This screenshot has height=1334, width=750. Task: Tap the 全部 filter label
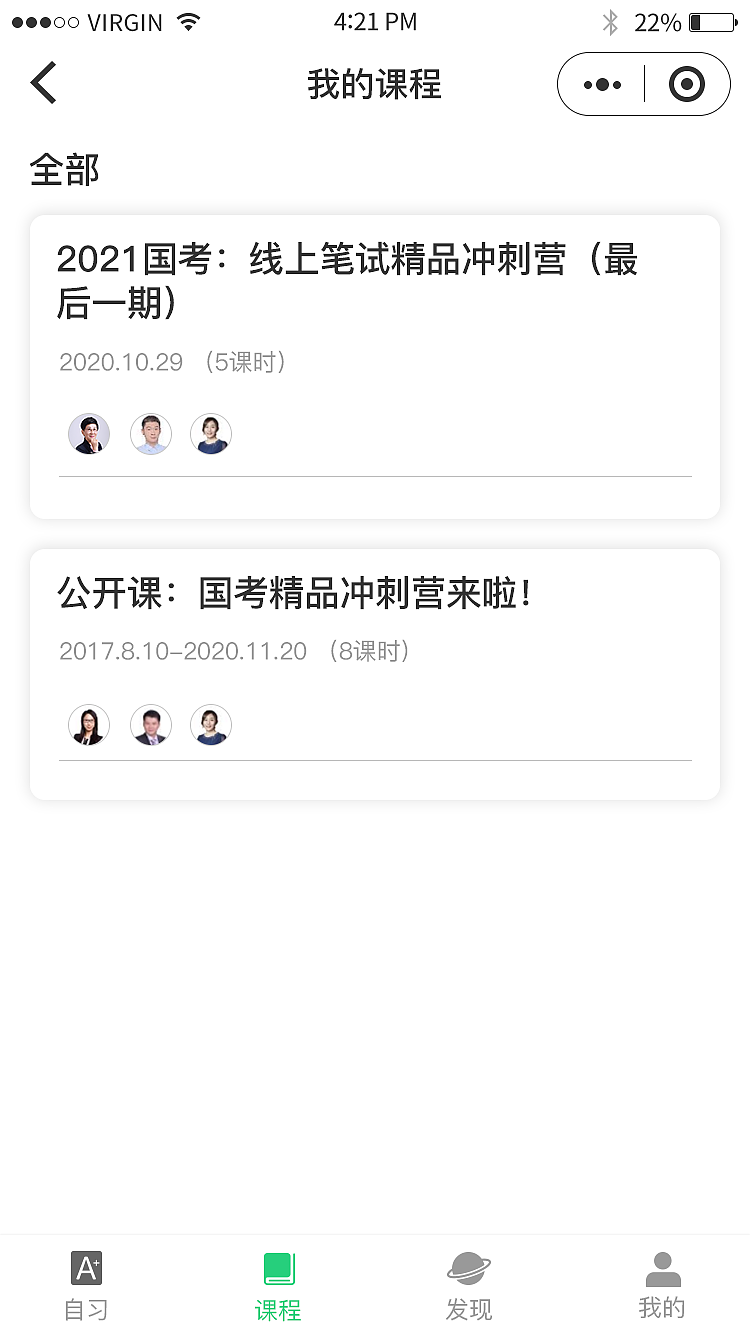64,170
